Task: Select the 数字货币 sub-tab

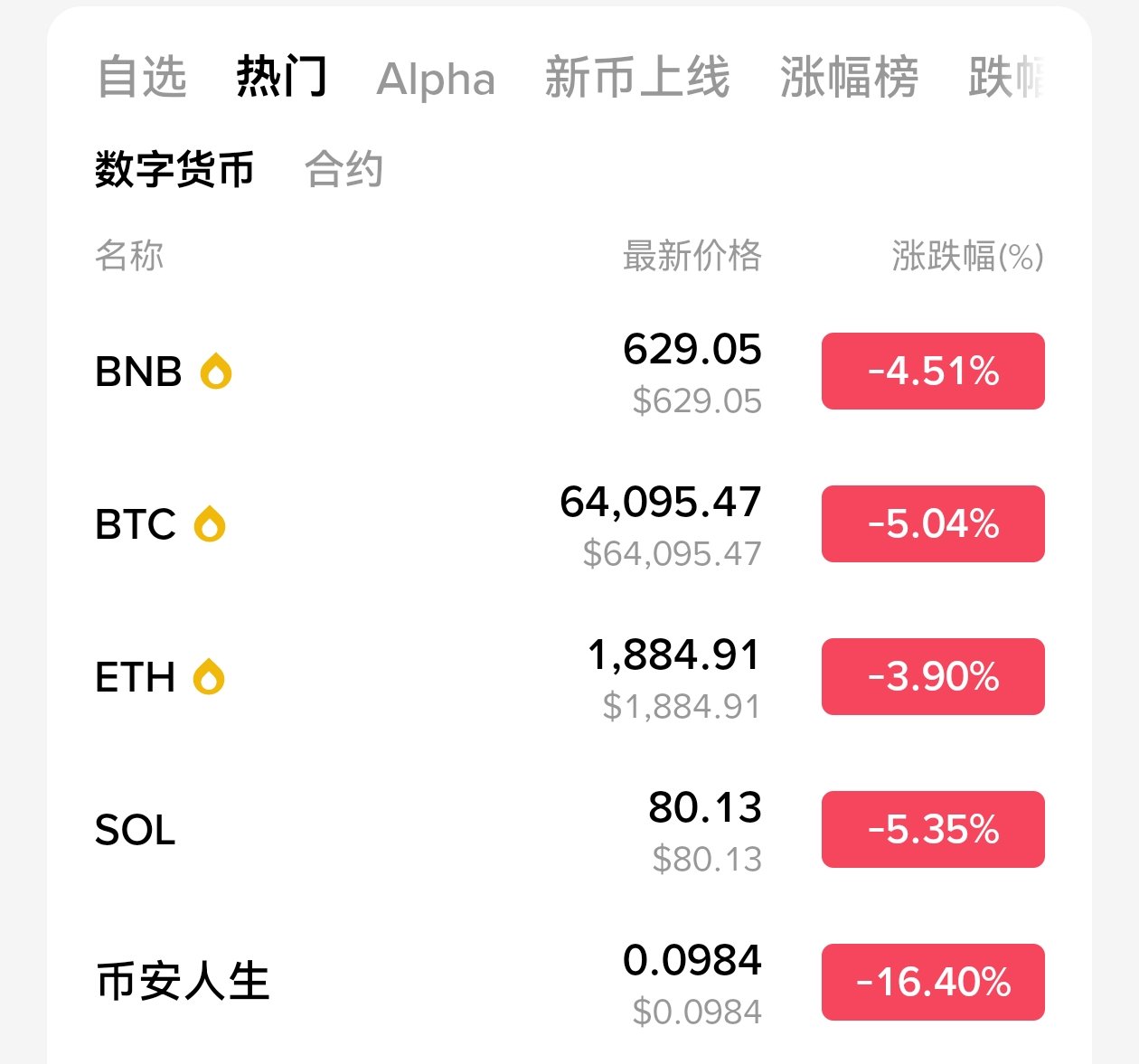Action: (174, 170)
